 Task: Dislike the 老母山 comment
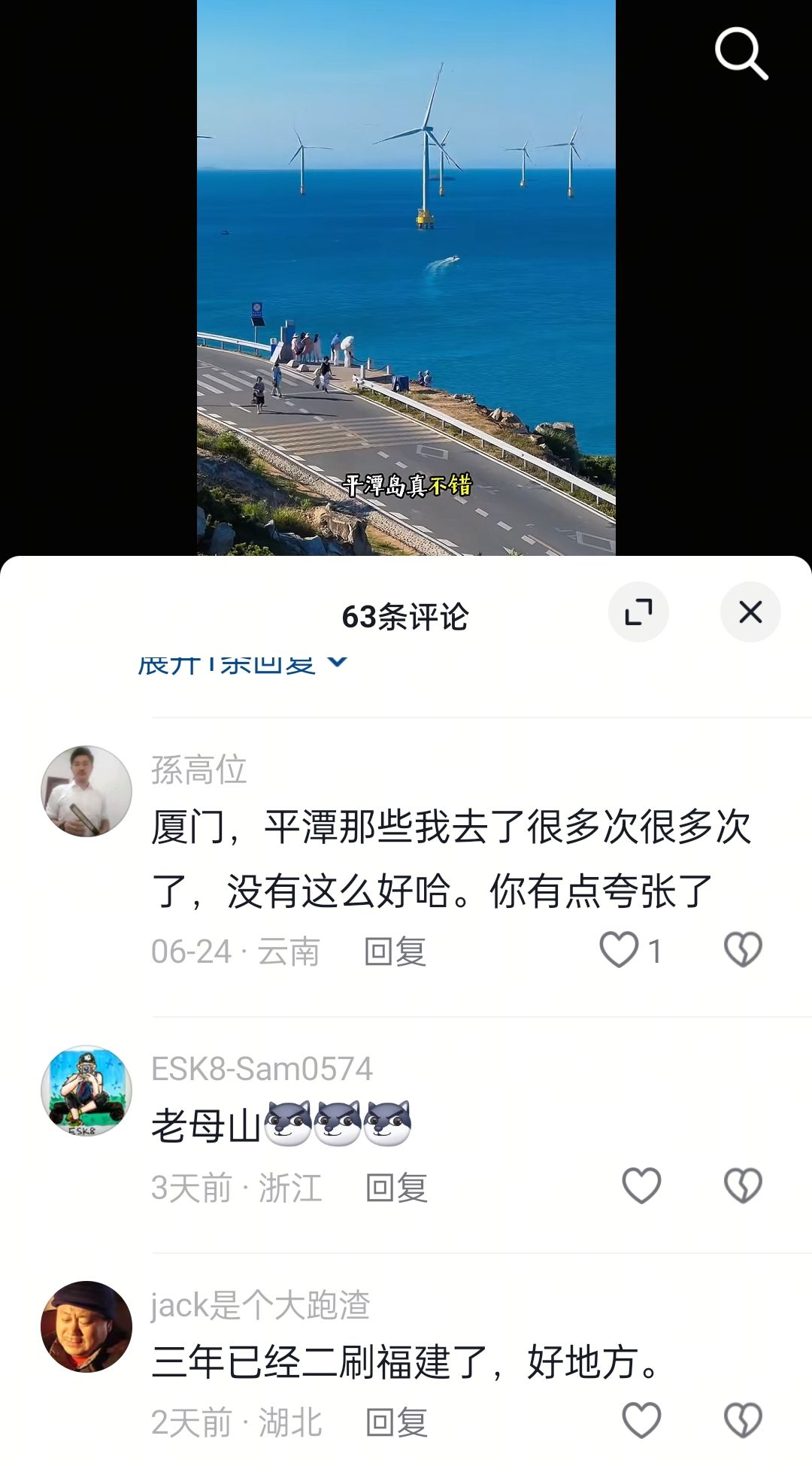click(743, 1186)
